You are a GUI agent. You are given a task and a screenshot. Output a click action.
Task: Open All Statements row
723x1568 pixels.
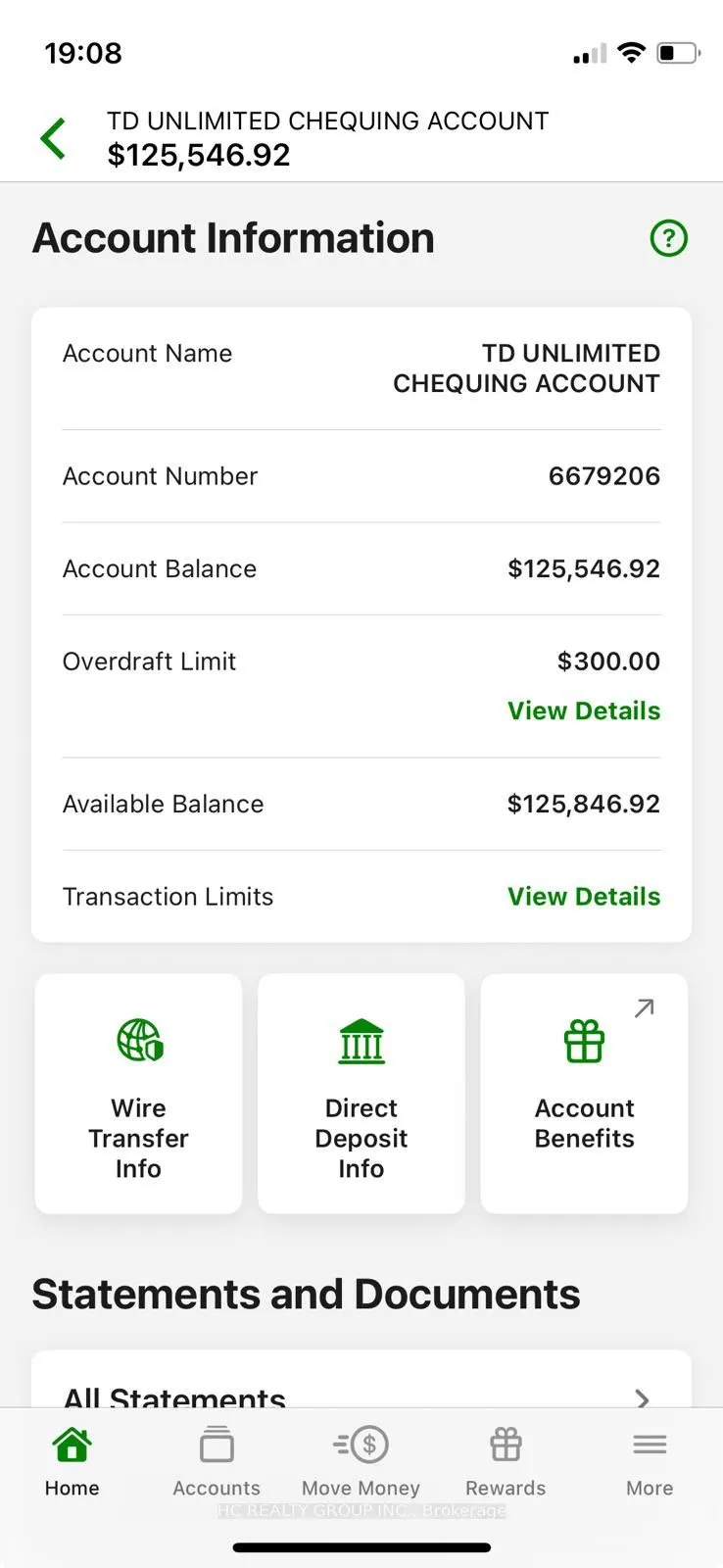tap(361, 1394)
